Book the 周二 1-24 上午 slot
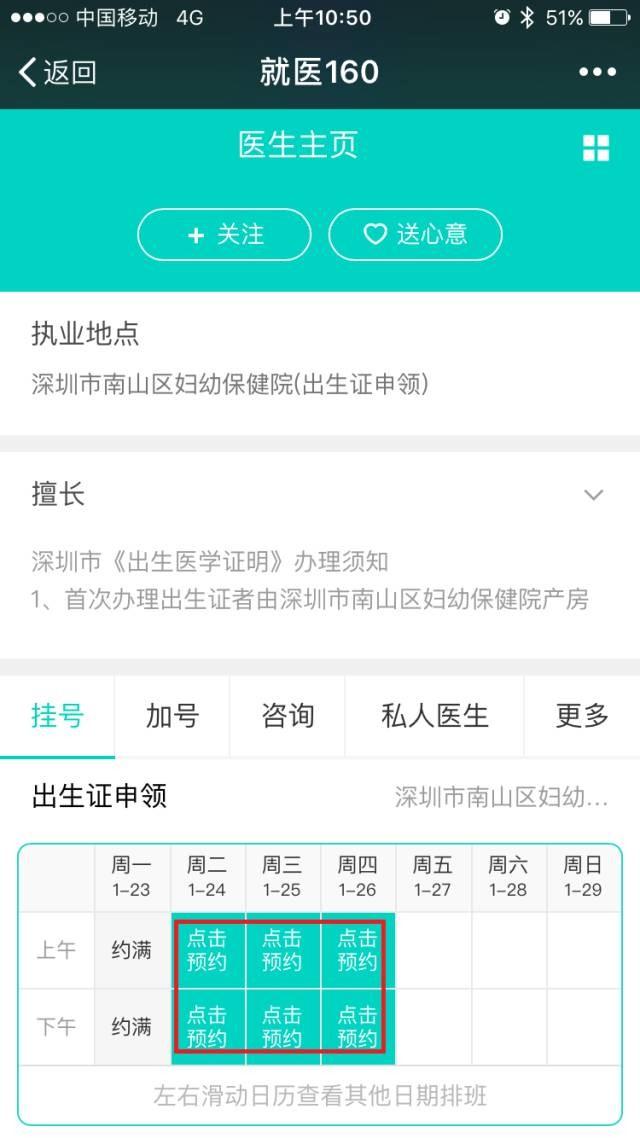 pos(207,950)
